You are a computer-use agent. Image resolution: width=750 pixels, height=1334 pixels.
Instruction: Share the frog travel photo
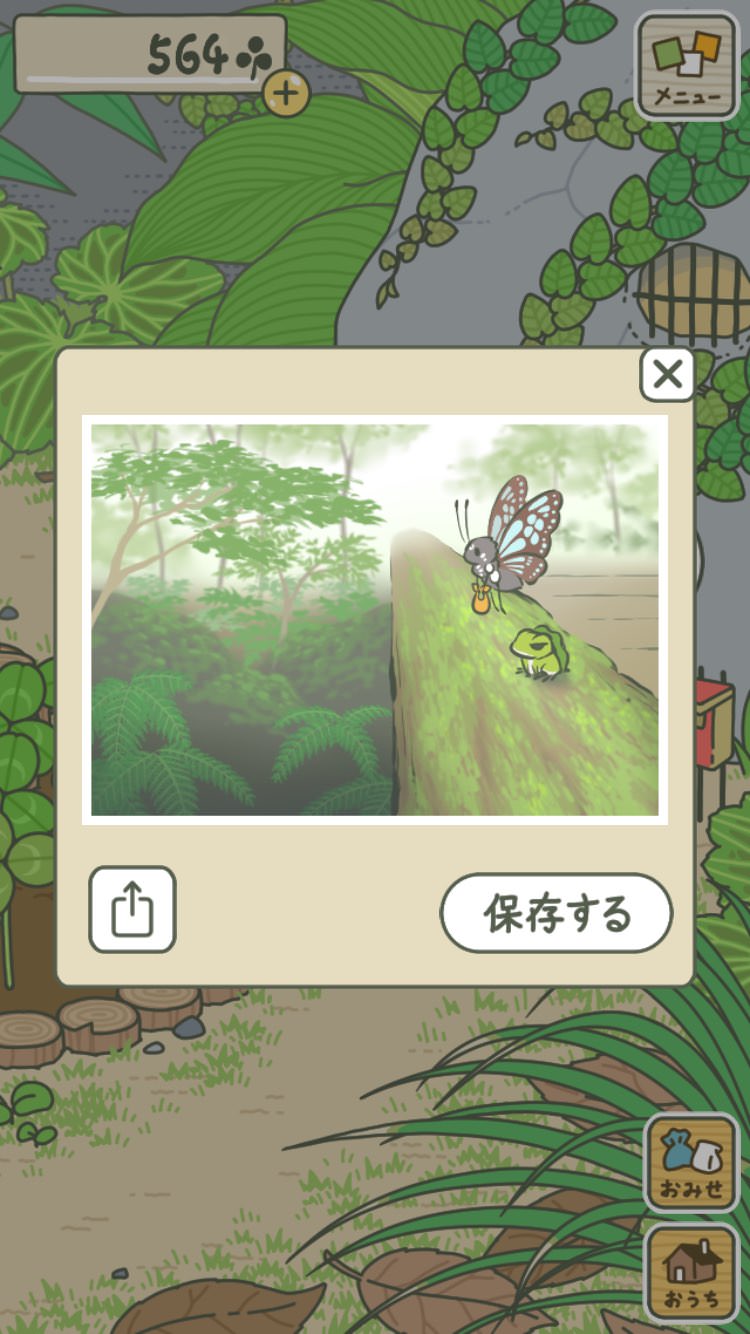pyautogui.click(x=132, y=909)
